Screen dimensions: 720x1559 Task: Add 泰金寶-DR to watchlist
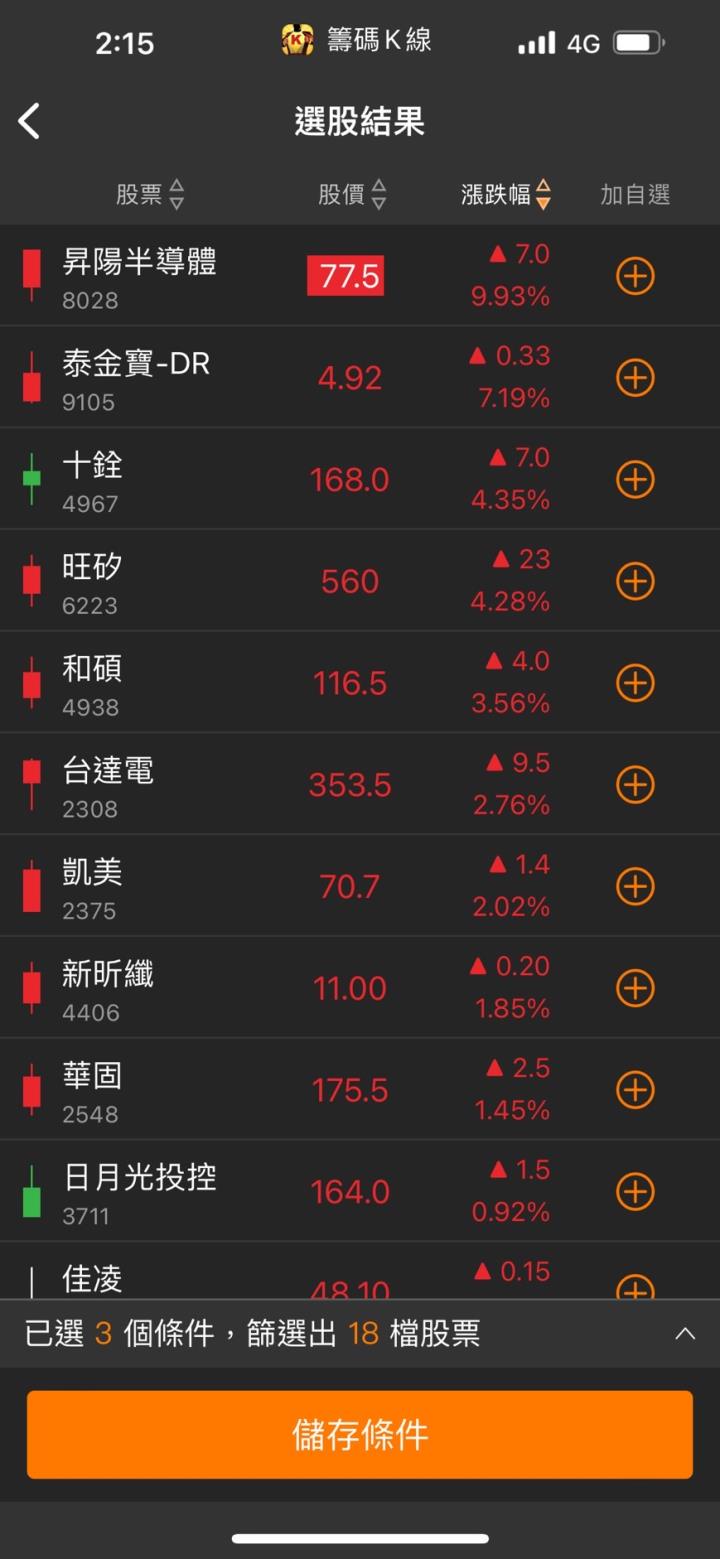point(634,378)
